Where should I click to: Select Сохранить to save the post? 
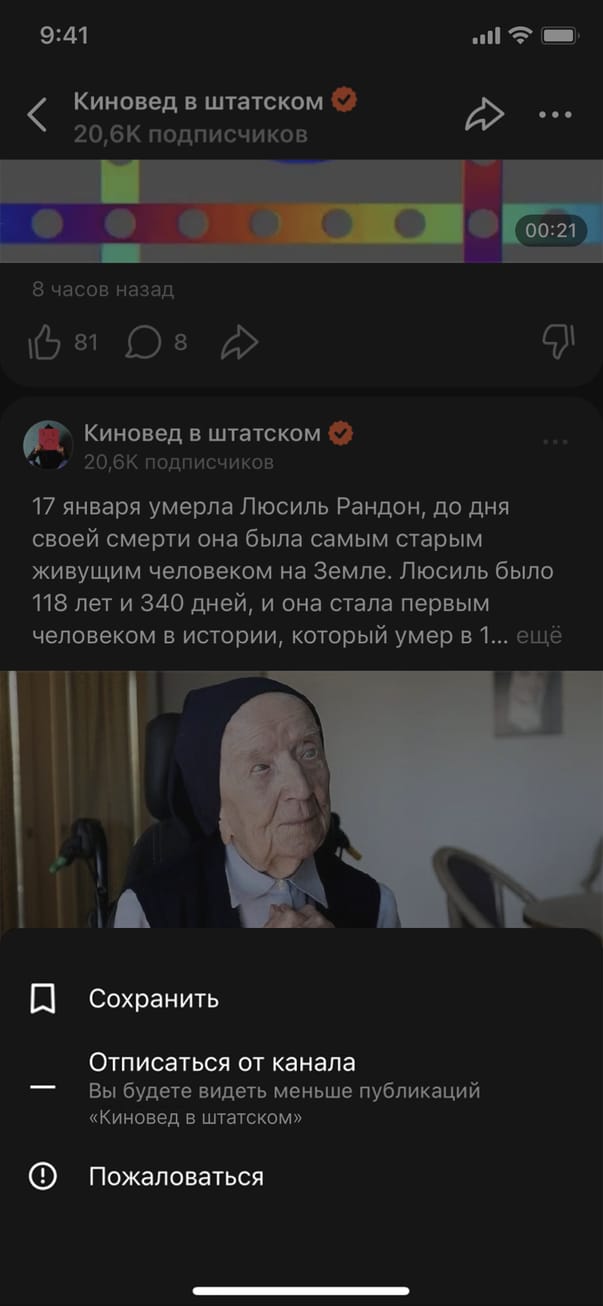tap(153, 998)
